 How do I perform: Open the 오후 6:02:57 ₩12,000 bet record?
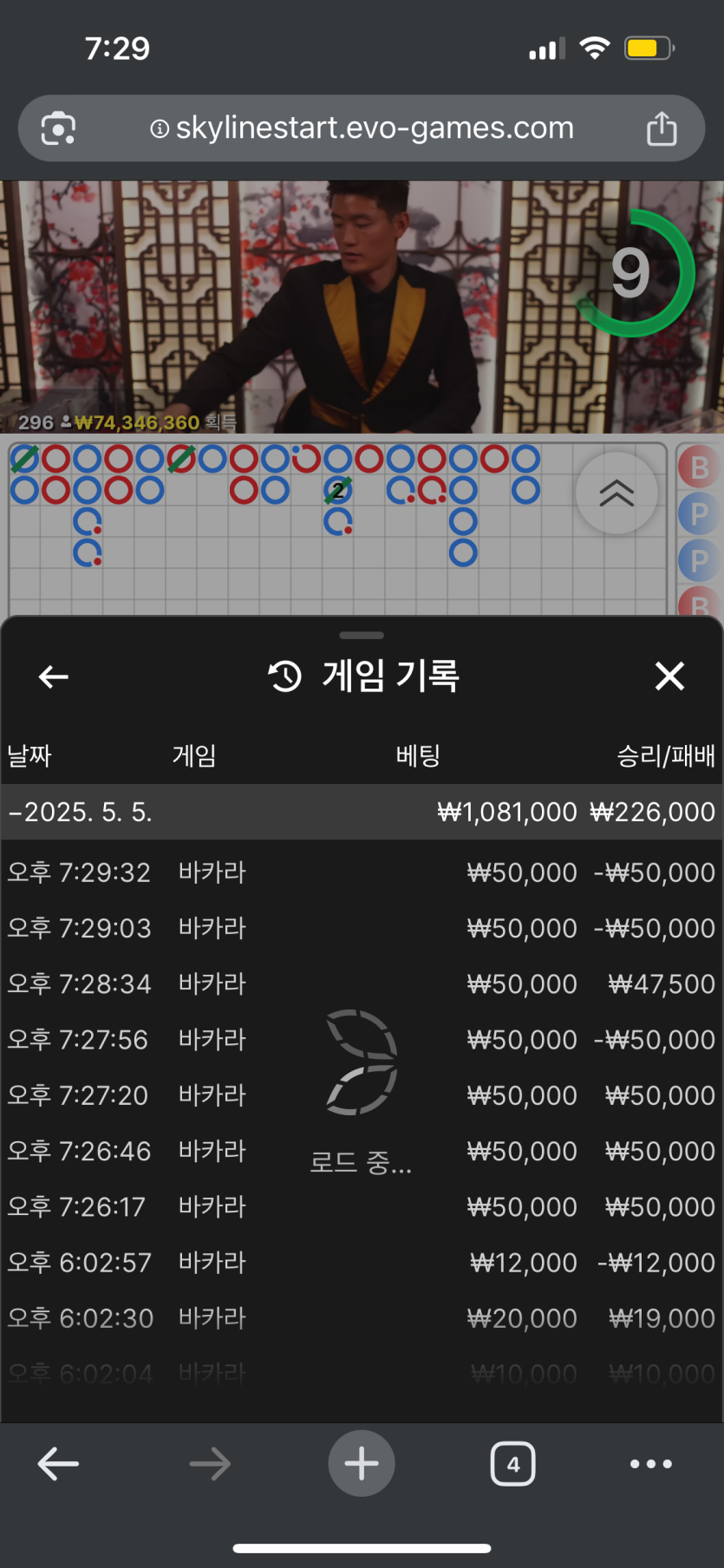(x=362, y=1263)
